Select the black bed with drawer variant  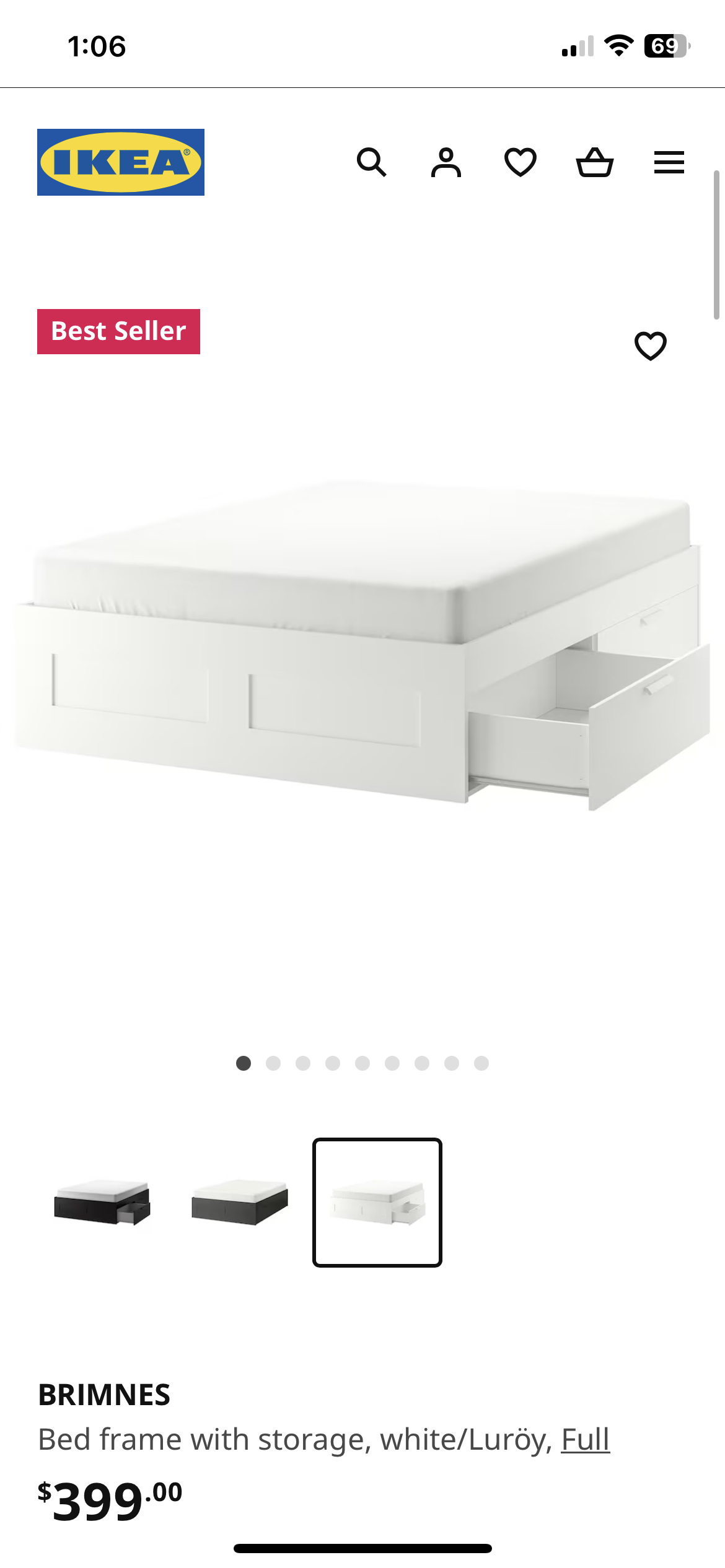[x=102, y=1203]
